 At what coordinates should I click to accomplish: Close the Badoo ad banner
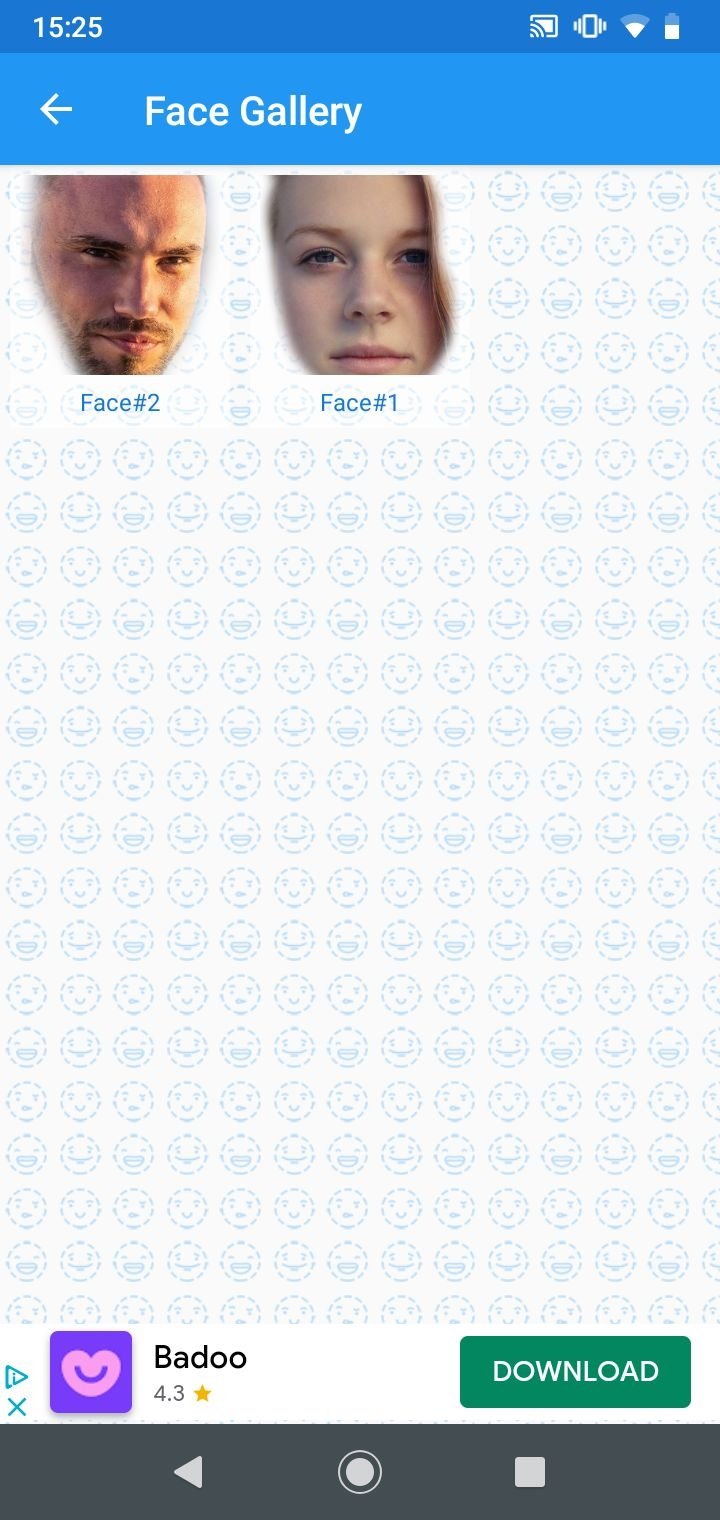point(17,1406)
